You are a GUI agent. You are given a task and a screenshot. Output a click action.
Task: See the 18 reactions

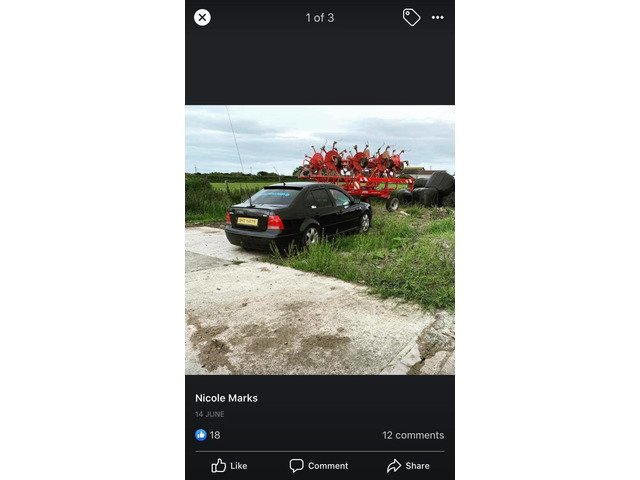click(x=208, y=435)
